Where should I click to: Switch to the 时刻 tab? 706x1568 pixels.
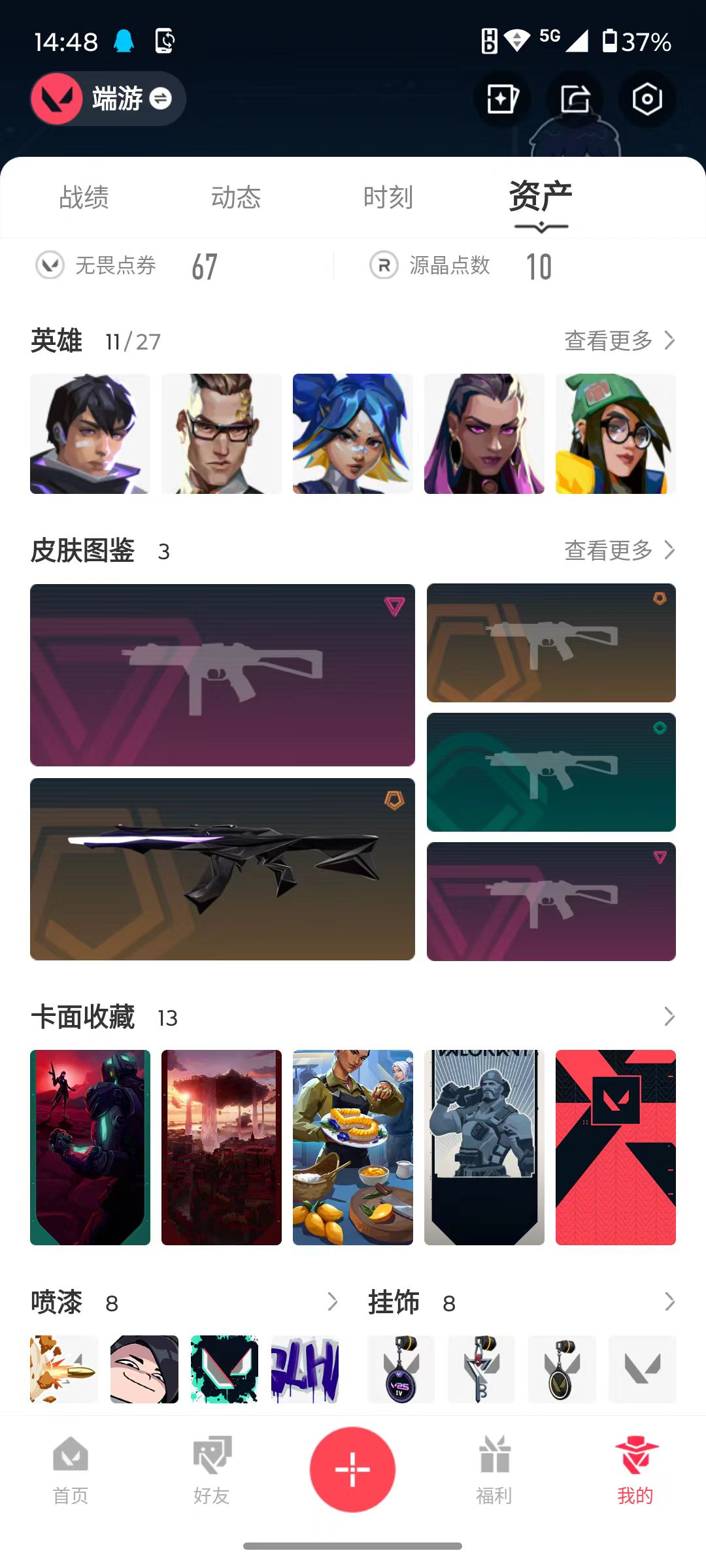point(388,197)
